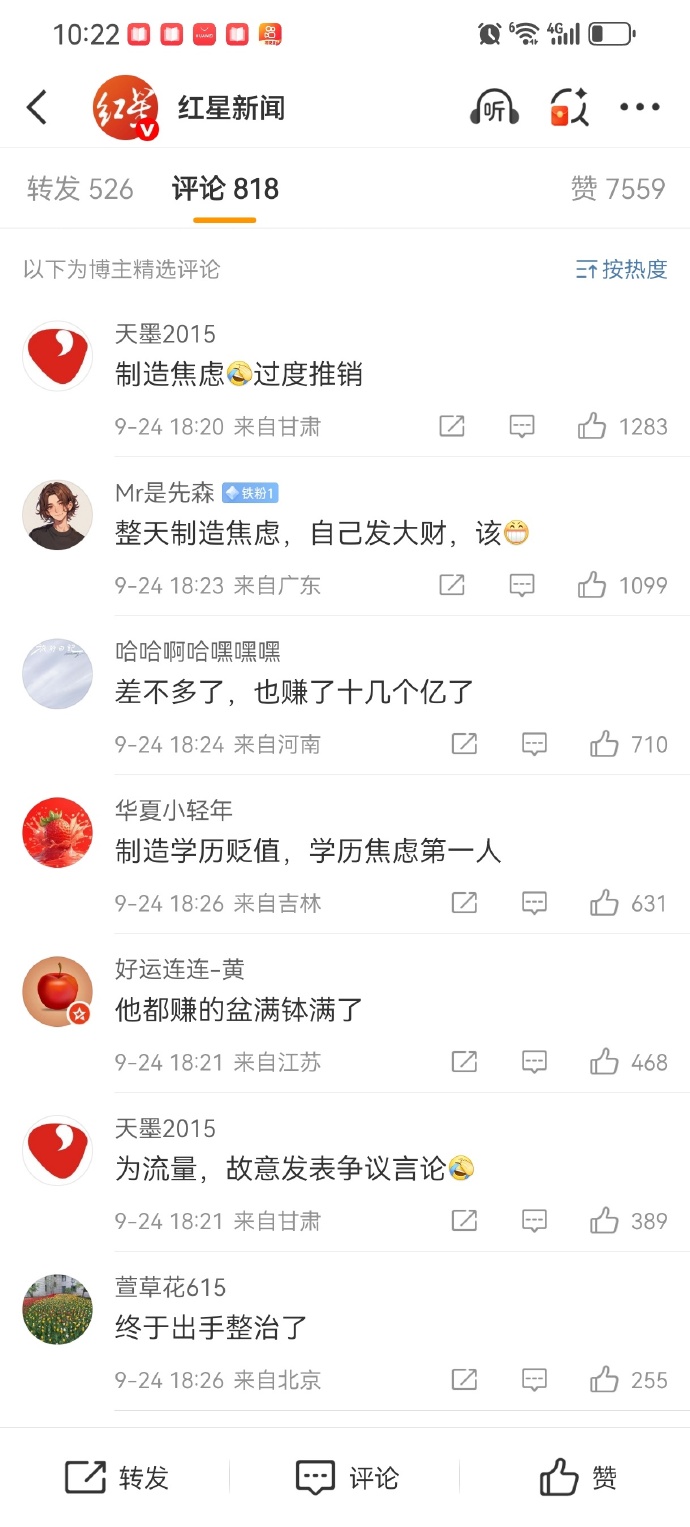Tap the listen headphone icon
690x1527 pixels.
tap(494, 107)
